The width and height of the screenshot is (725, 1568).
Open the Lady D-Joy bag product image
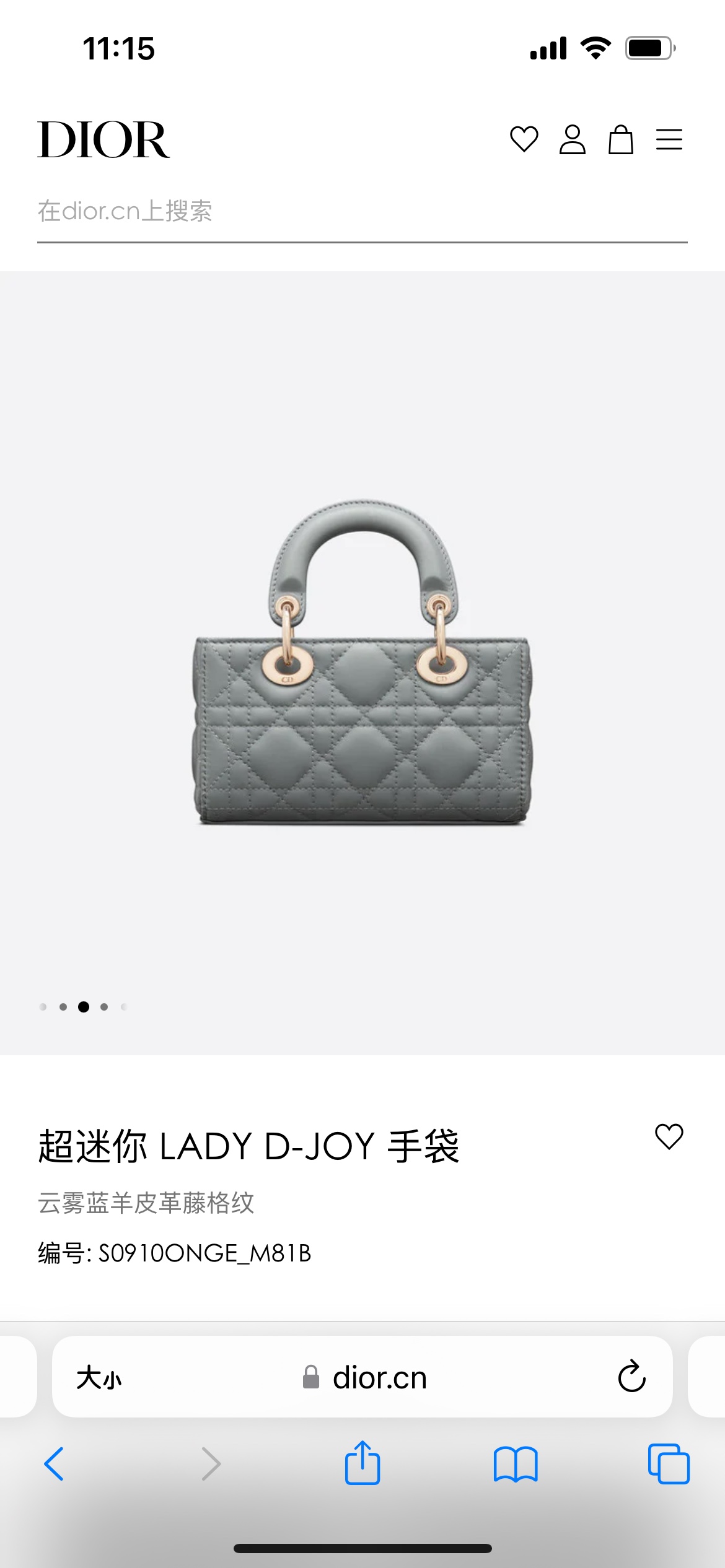pos(362,663)
